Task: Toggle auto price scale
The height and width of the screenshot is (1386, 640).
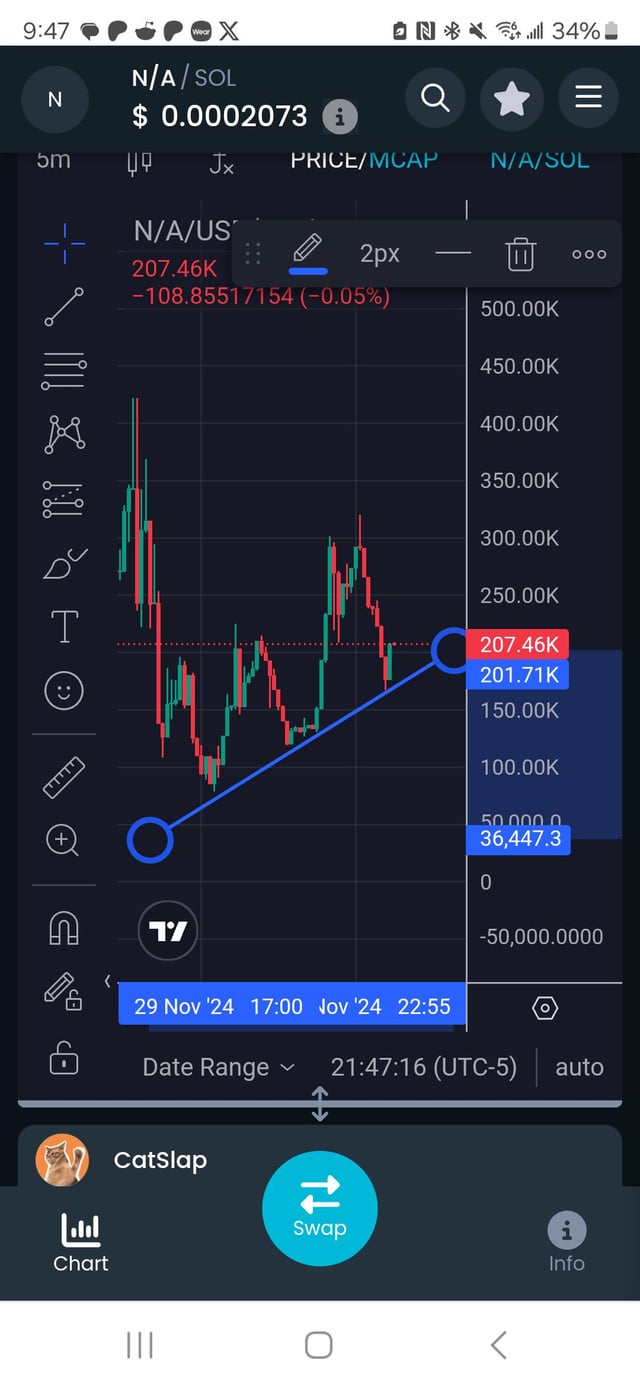Action: coord(579,1067)
